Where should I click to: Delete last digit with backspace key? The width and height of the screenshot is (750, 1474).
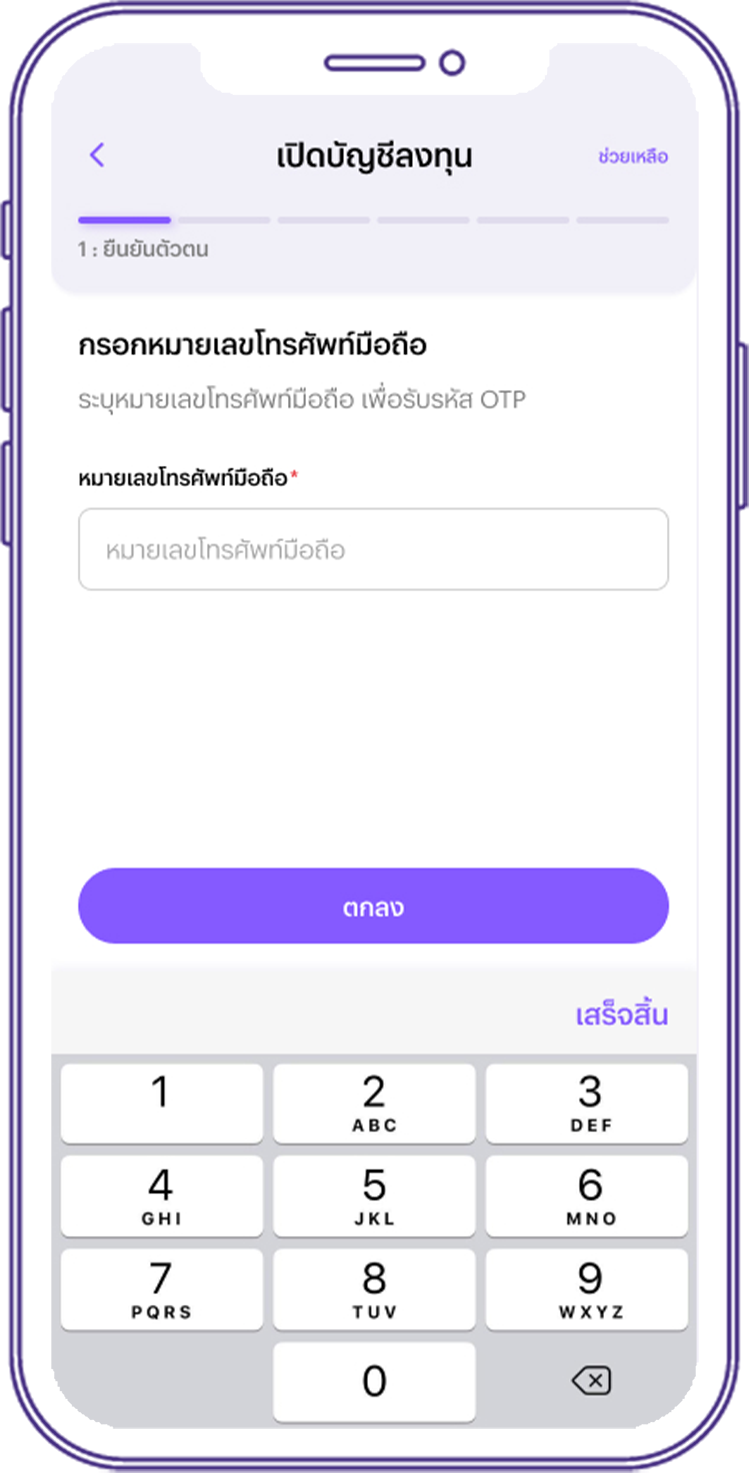(590, 1381)
